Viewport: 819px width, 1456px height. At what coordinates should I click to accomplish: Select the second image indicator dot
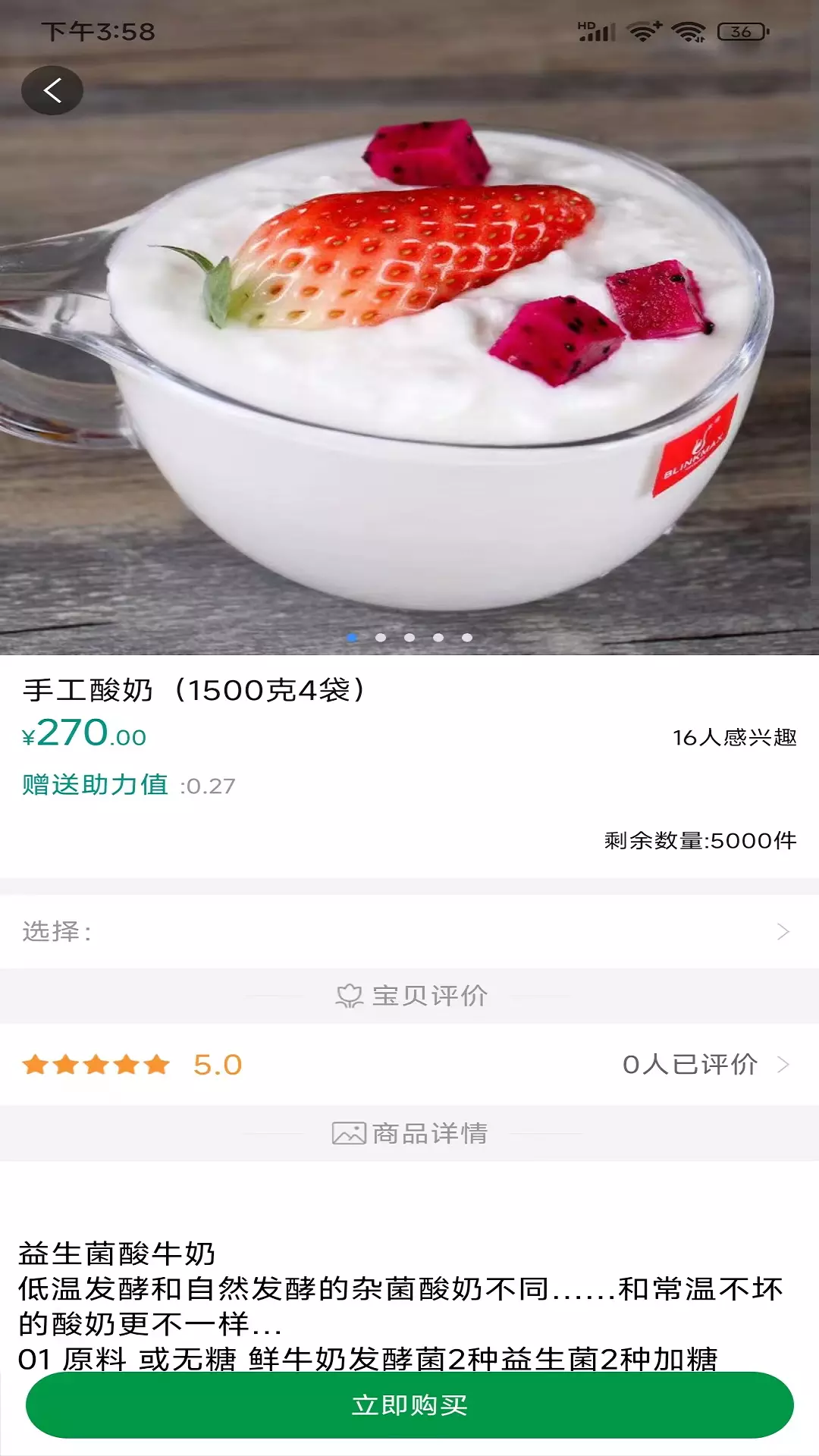coord(381,638)
